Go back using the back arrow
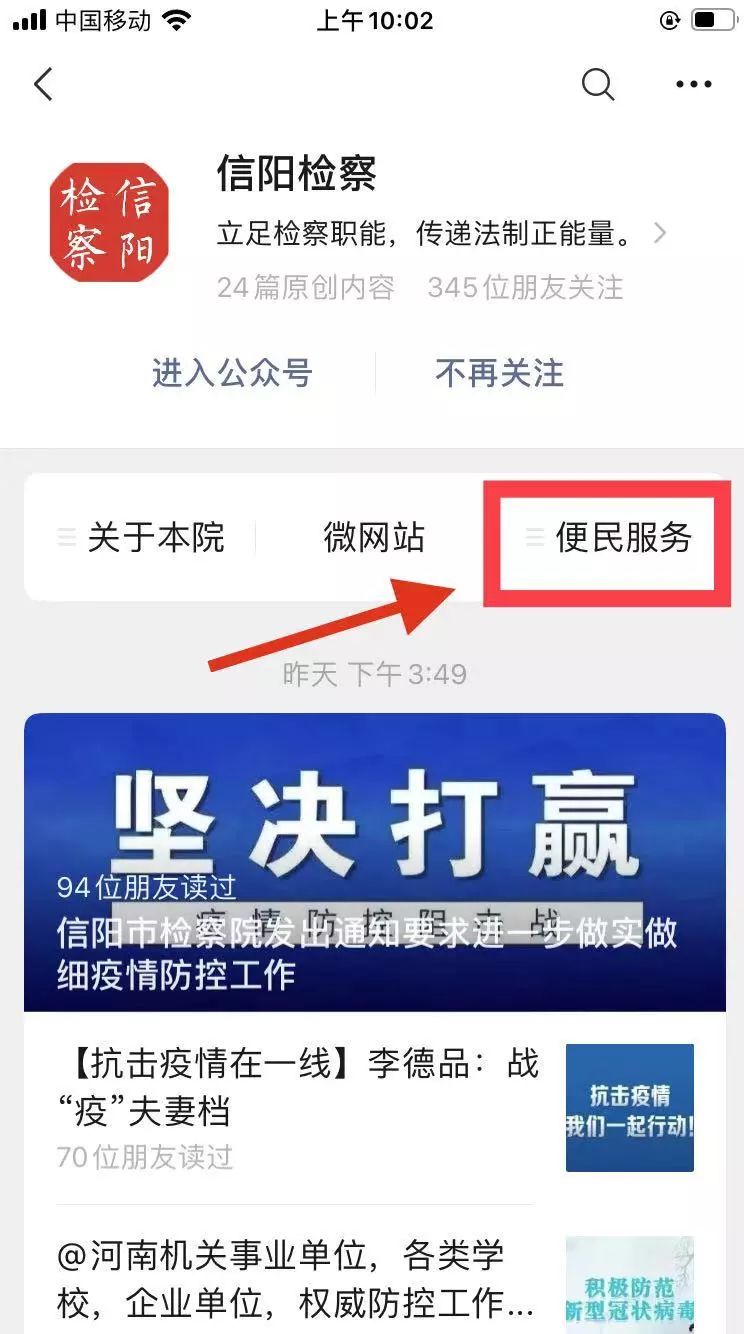 43,85
